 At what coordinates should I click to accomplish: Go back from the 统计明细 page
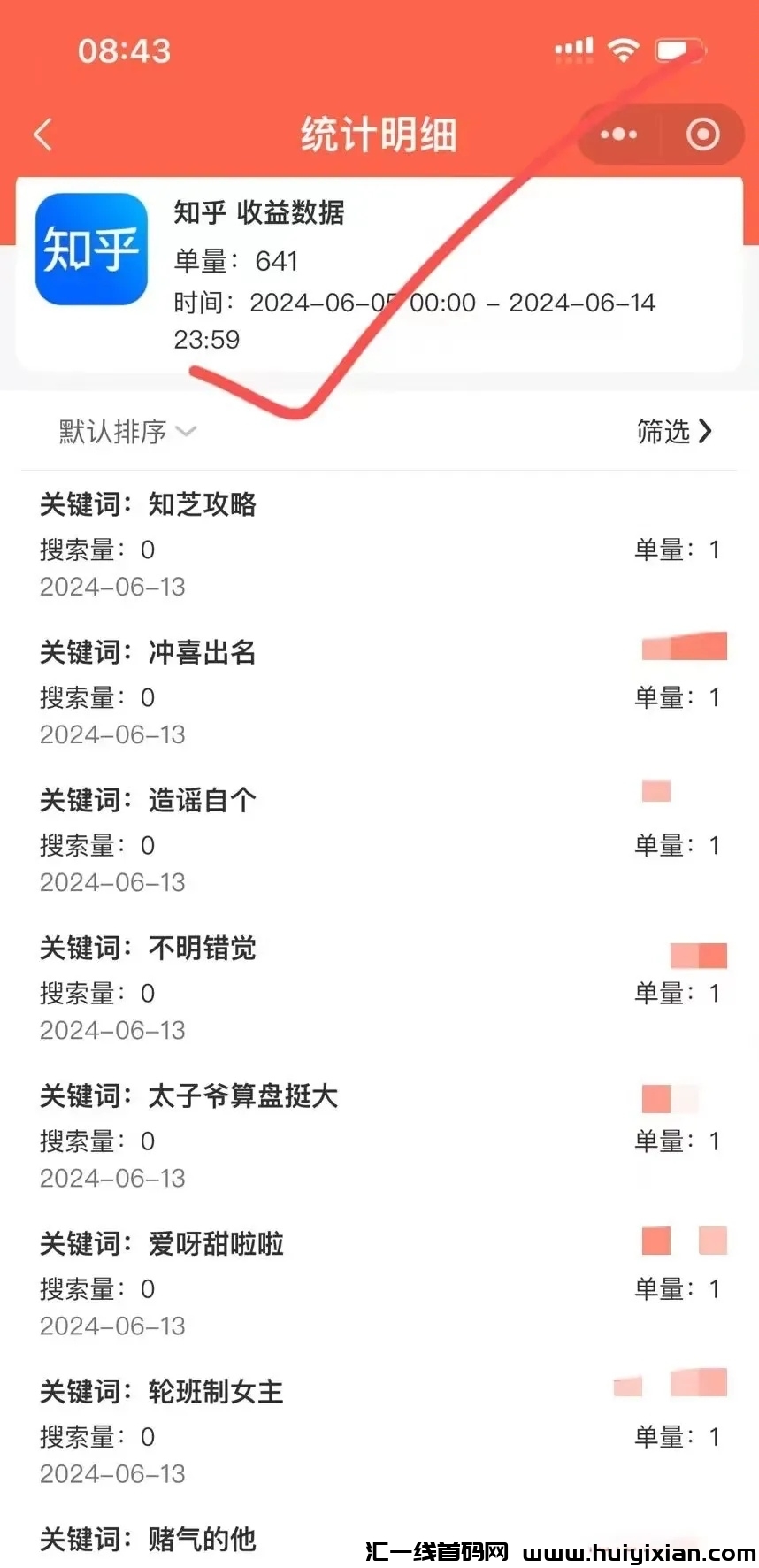click(43, 135)
